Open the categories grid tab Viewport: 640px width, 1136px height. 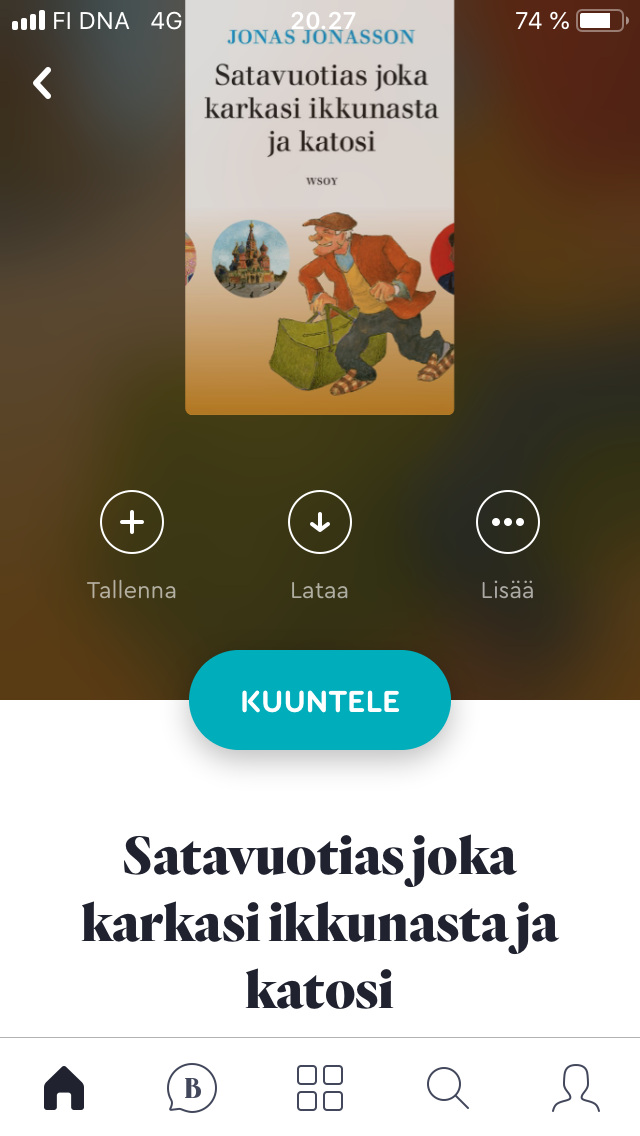point(320,1087)
